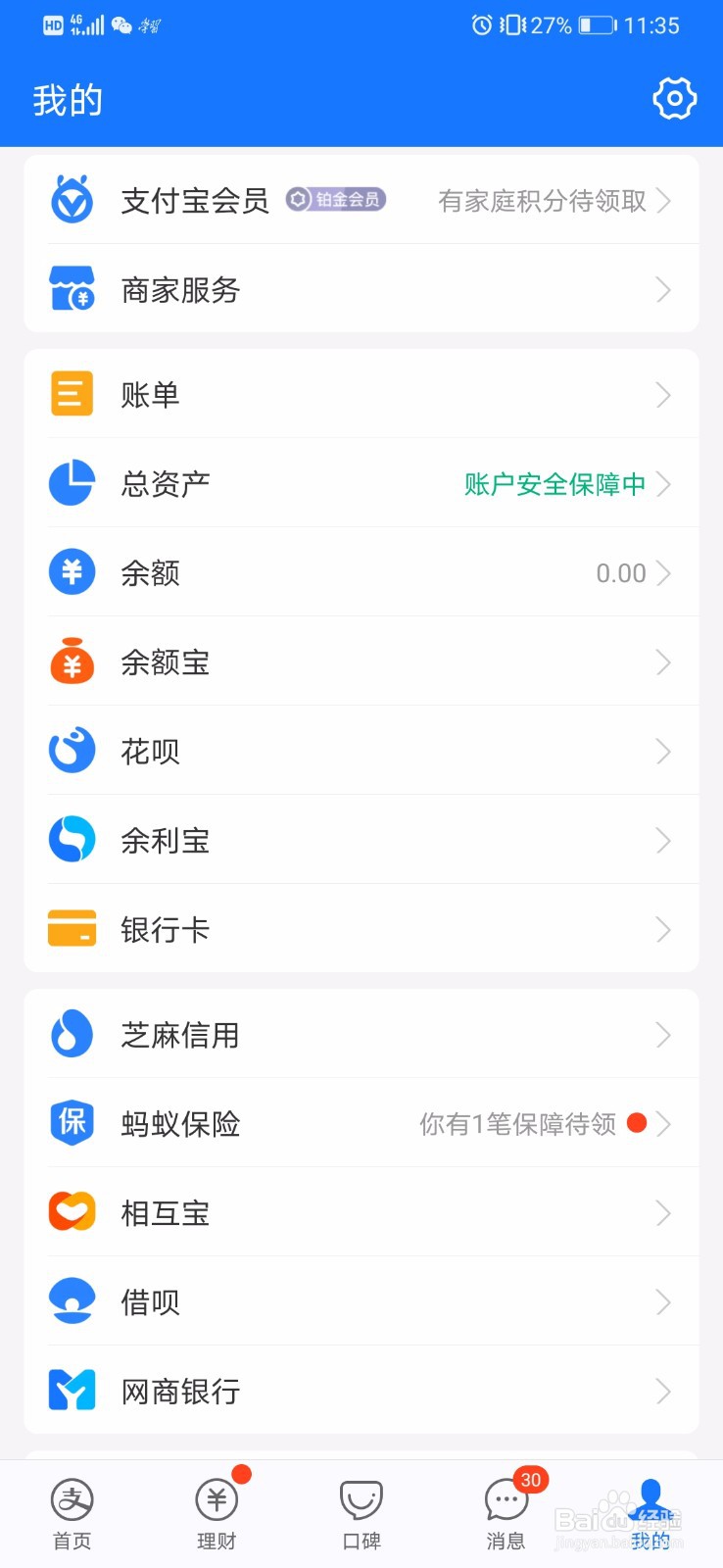Viewport: 723px width, 1568px height.
Task: Open 蚂蚁保险 insurance row
Action: coord(361,1123)
